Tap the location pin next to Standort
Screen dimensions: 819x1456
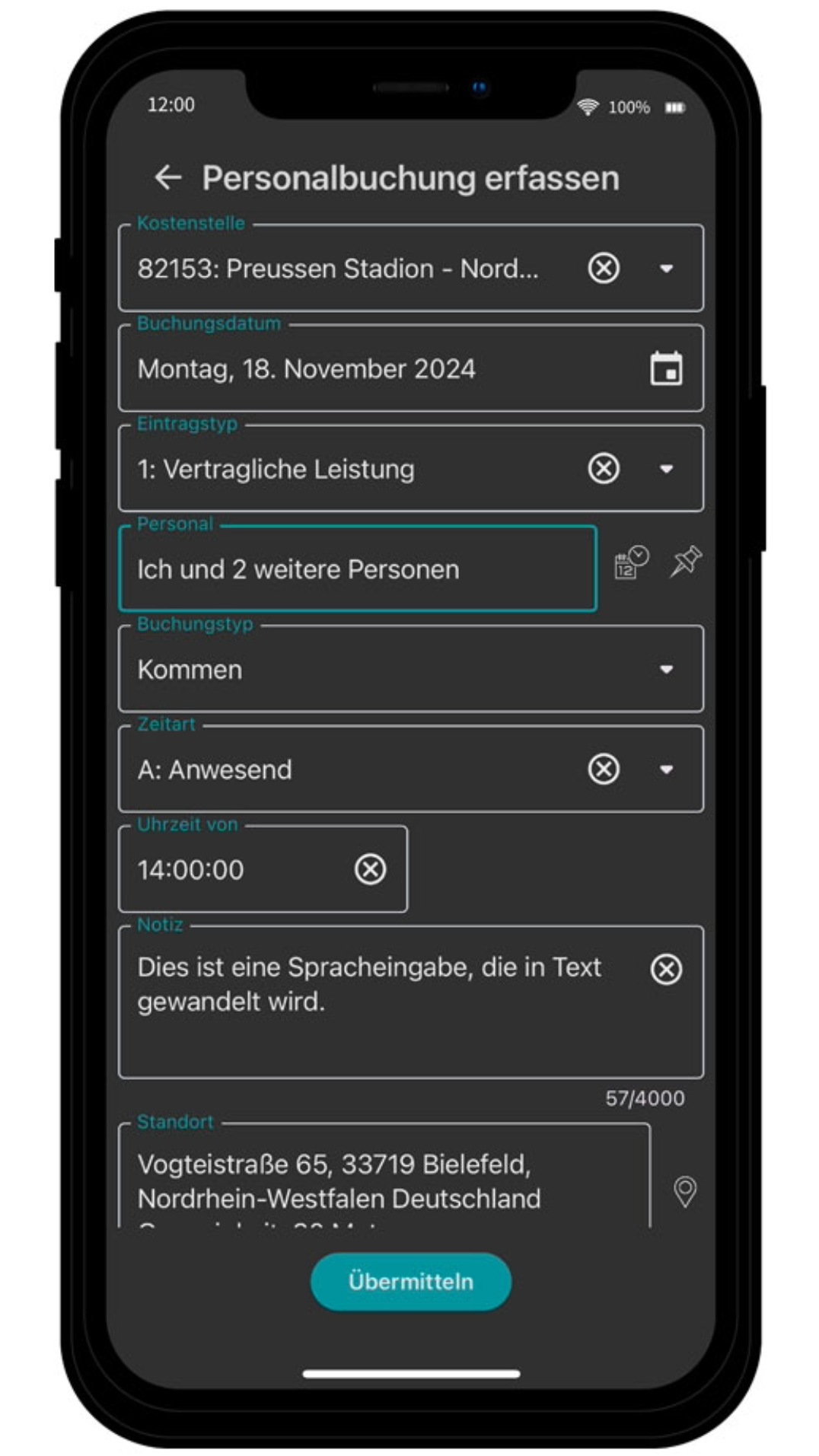pos(685,1191)
